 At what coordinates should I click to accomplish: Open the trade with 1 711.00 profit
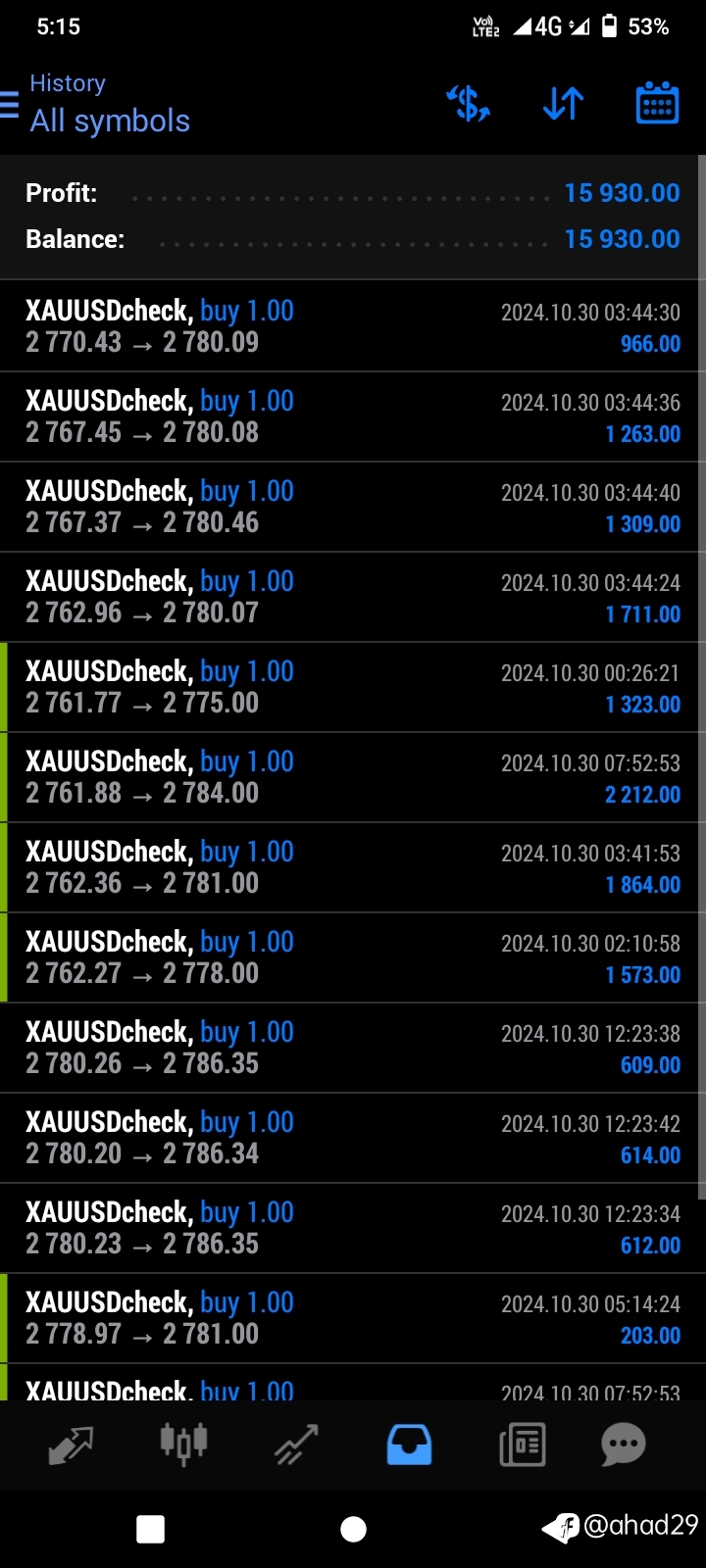353,597
